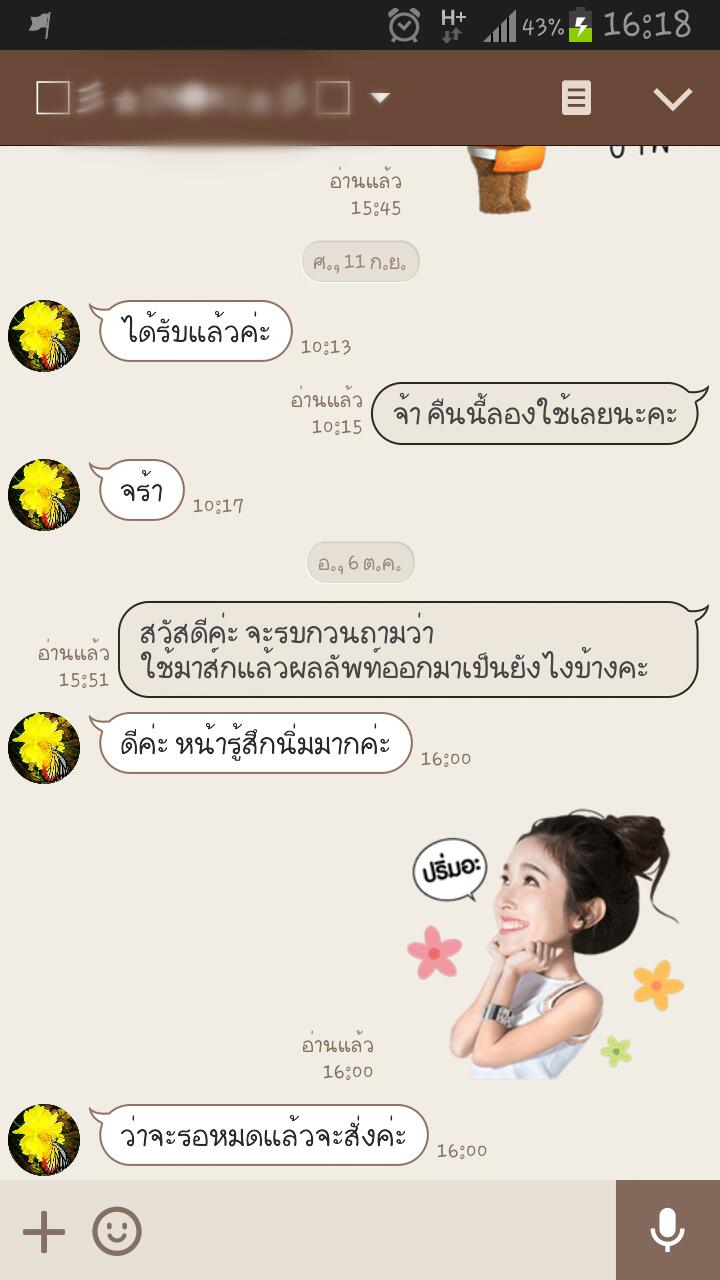Tap the plus attachment button

click(44, 1231)
